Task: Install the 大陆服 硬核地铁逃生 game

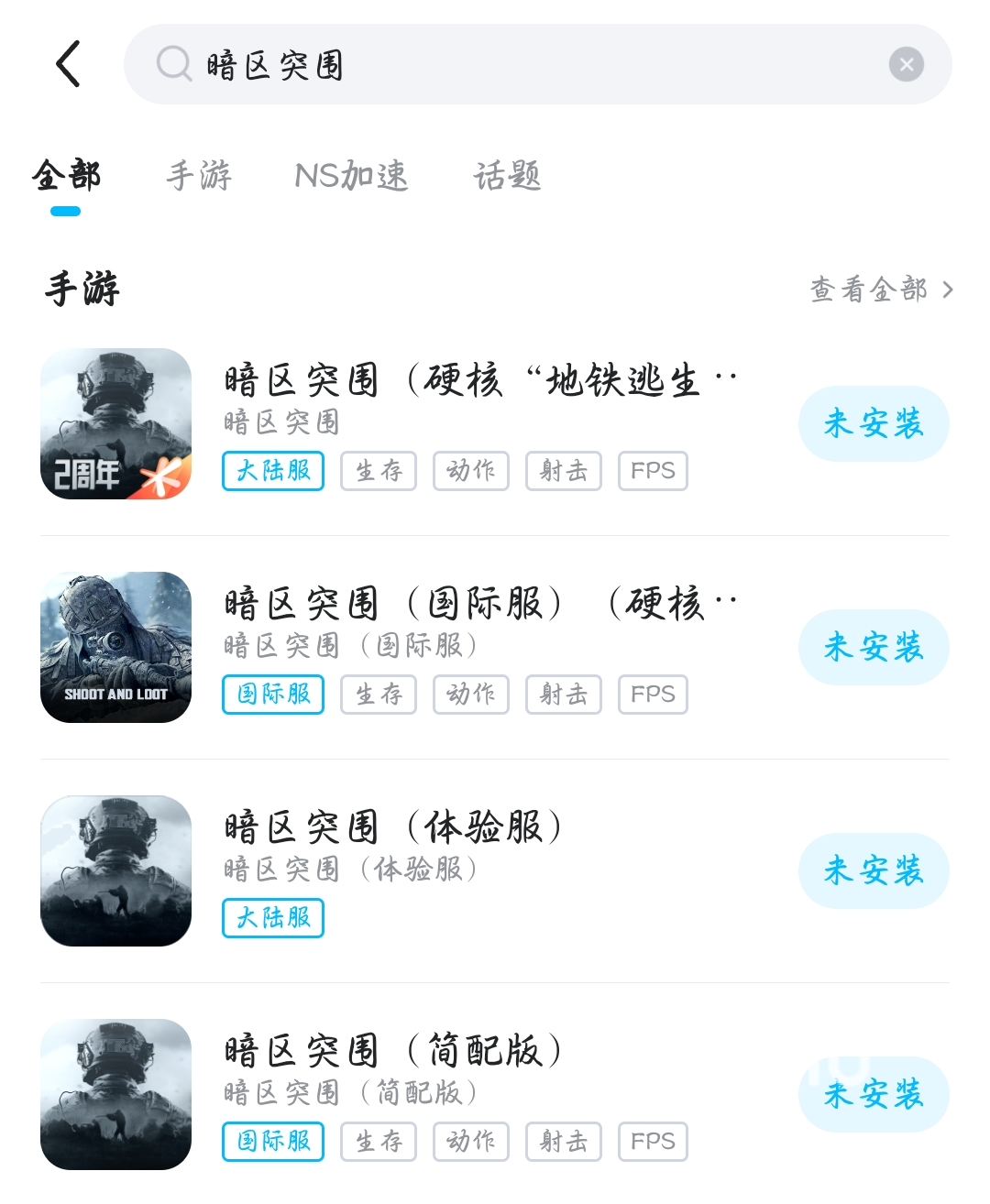Action: [873, 423]
